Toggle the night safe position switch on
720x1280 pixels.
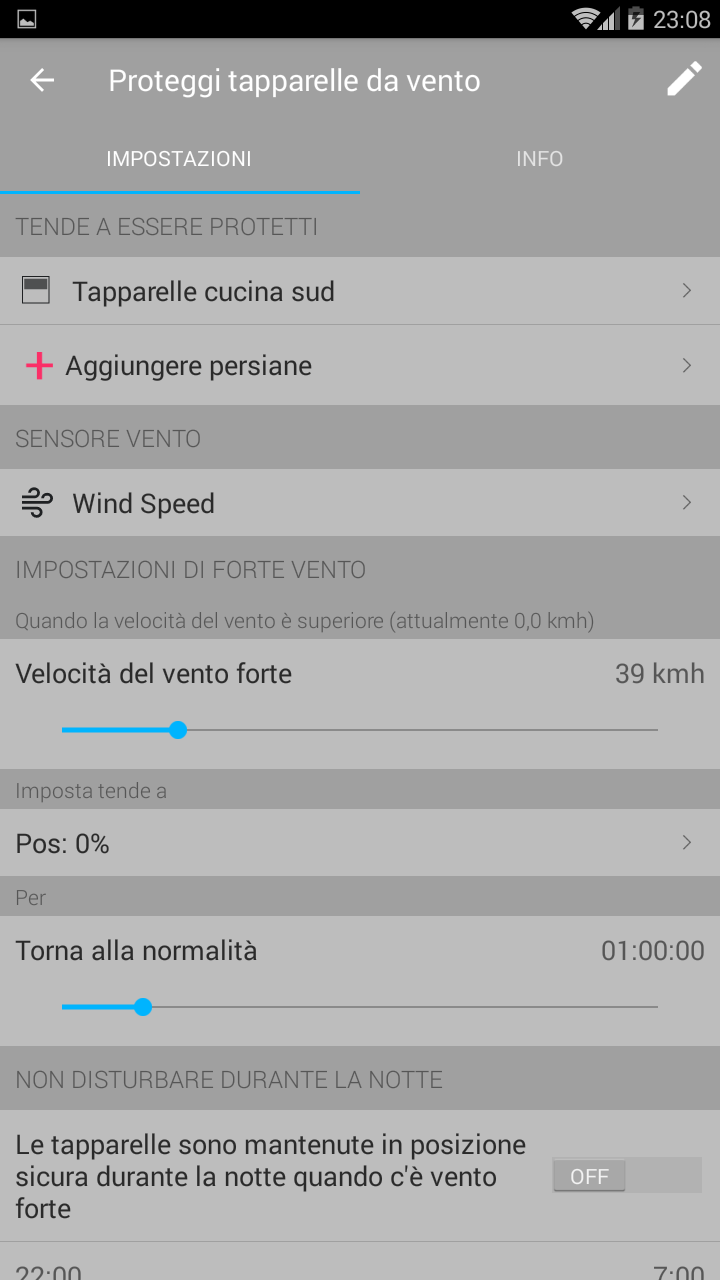(627, 1176)
